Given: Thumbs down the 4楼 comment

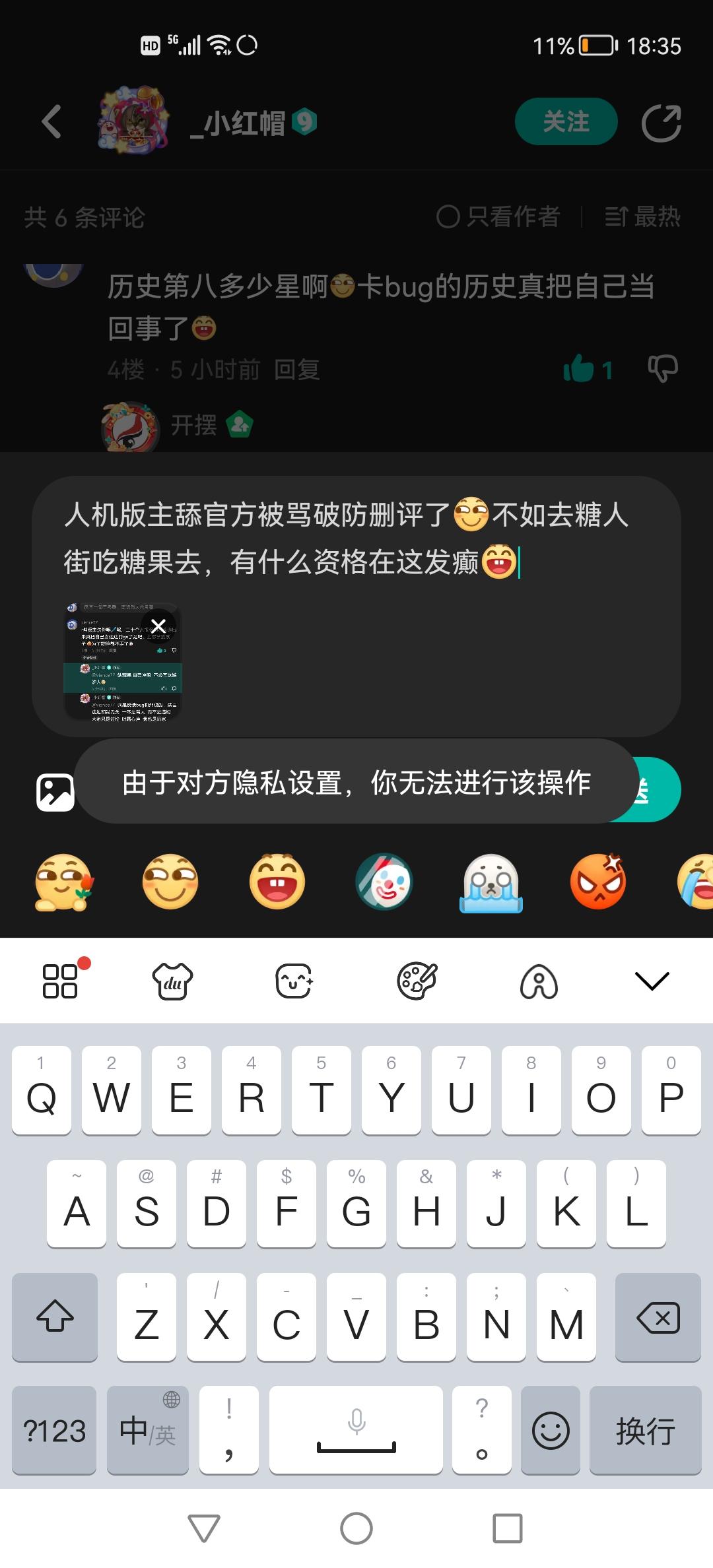Looking at the screenshot, I should pos(664,370).
